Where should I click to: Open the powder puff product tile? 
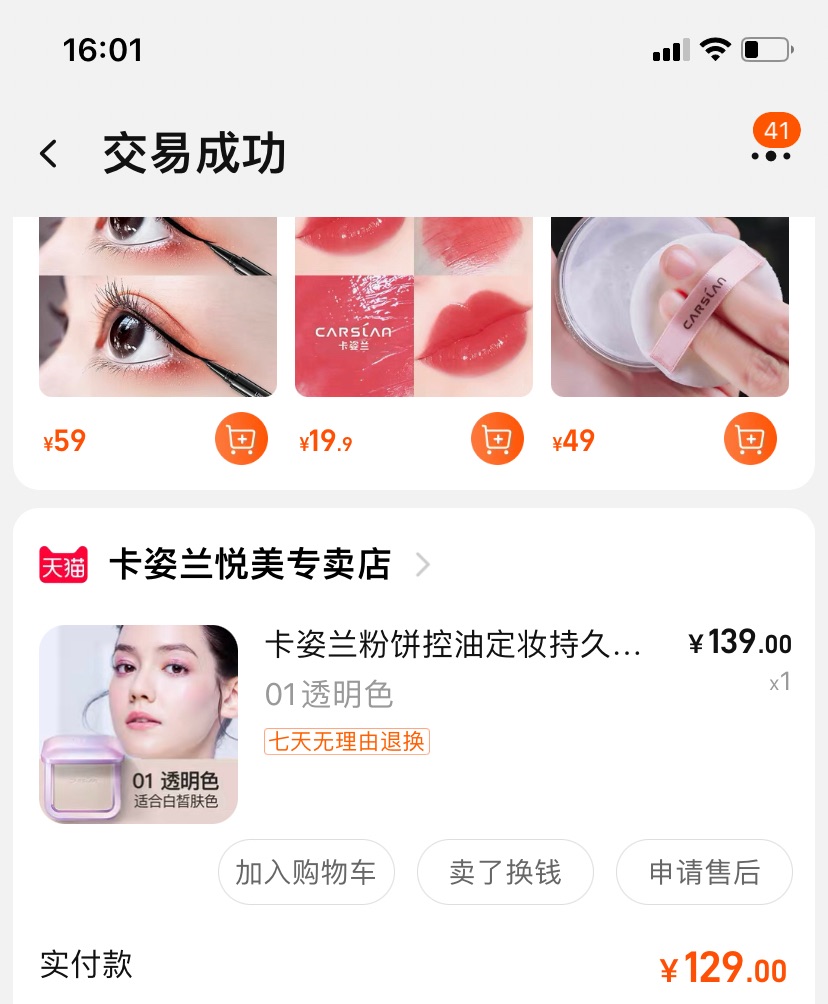click(670, 306)
